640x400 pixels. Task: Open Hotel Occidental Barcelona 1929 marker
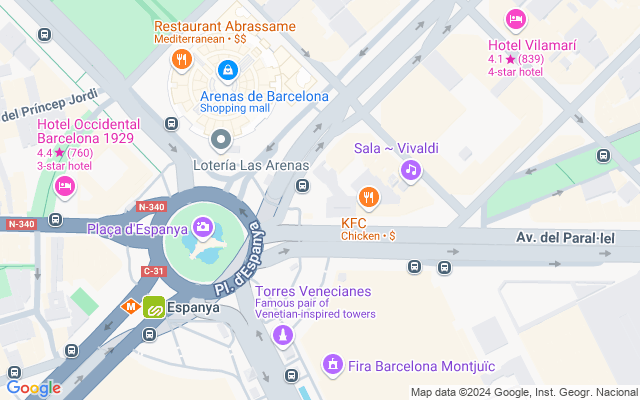(65, 185)
